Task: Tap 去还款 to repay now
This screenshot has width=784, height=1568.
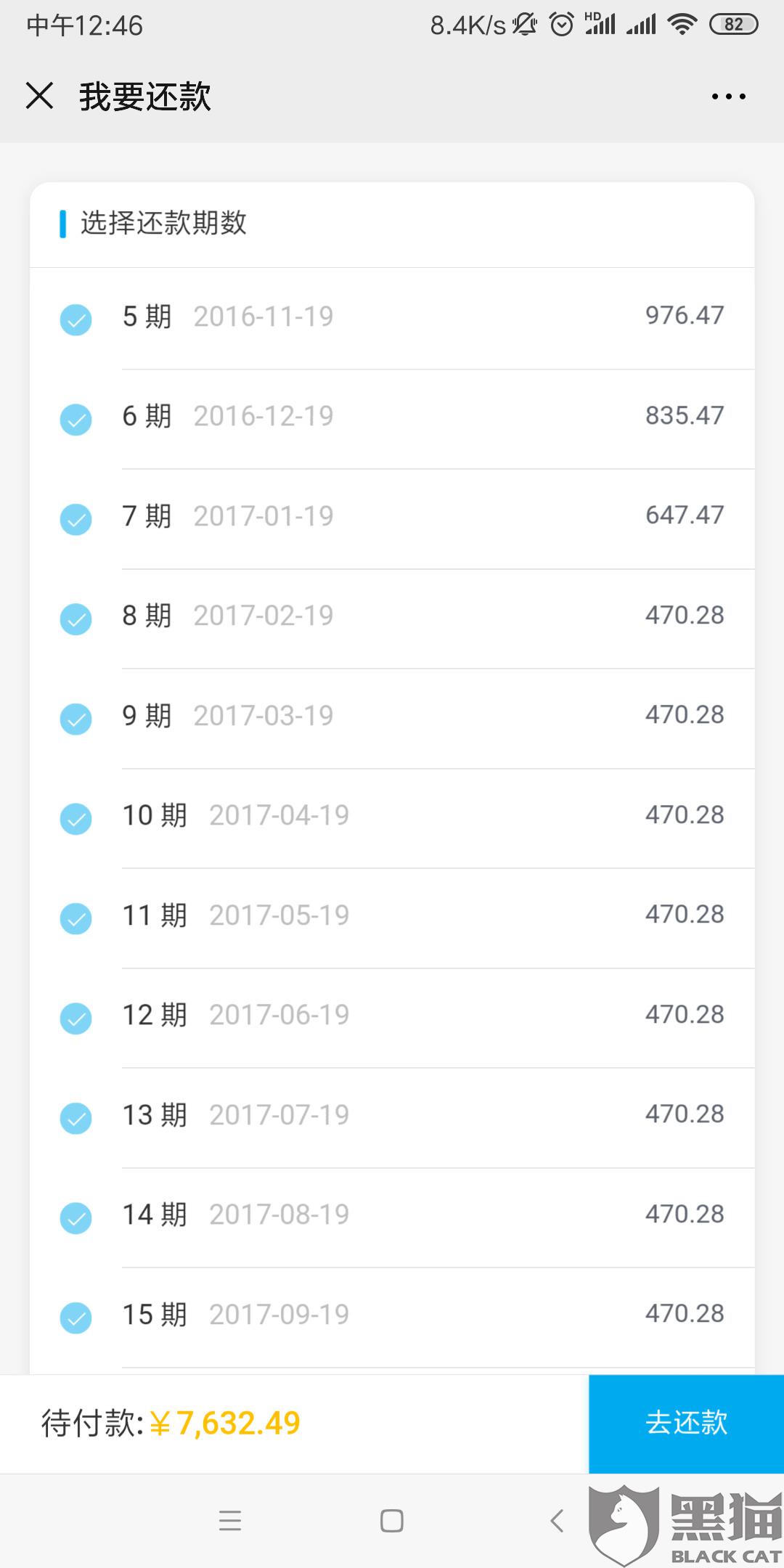Action: click(686, 1423)
